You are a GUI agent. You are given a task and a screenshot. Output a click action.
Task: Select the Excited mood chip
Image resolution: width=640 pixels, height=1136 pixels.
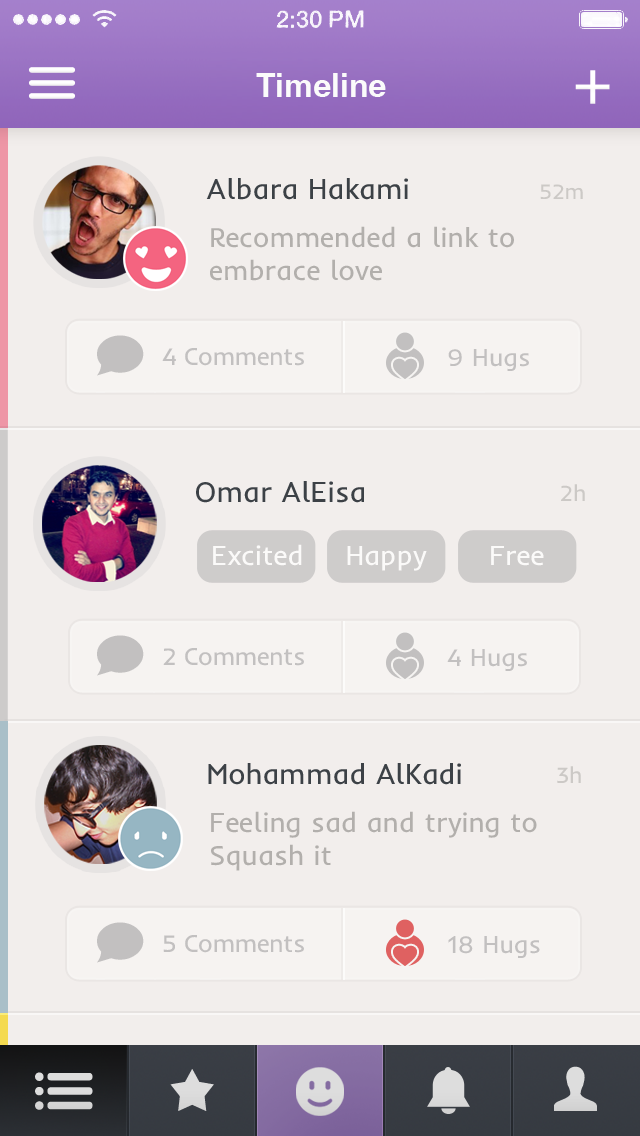(x=256, y=556)
